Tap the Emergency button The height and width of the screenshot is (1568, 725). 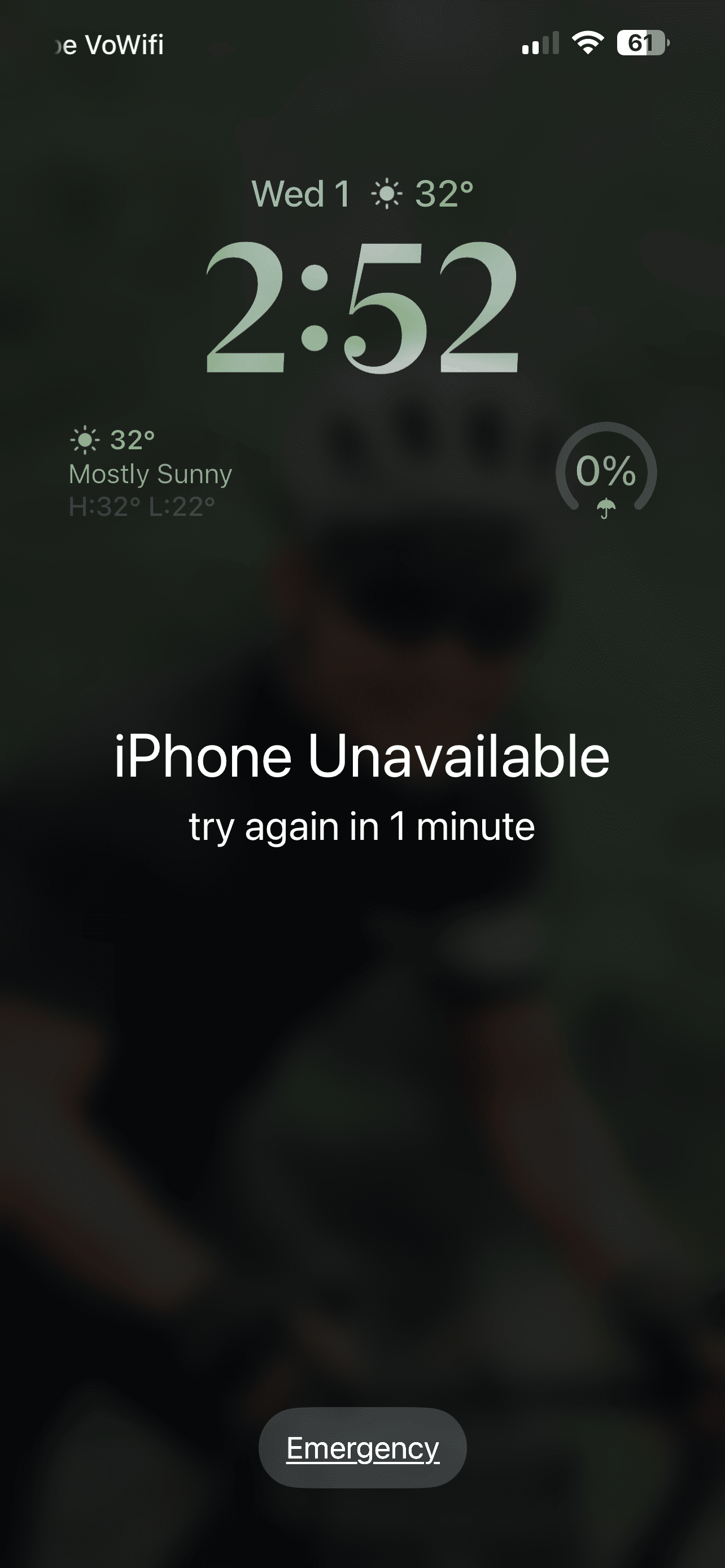click(x=362, y=1447)
